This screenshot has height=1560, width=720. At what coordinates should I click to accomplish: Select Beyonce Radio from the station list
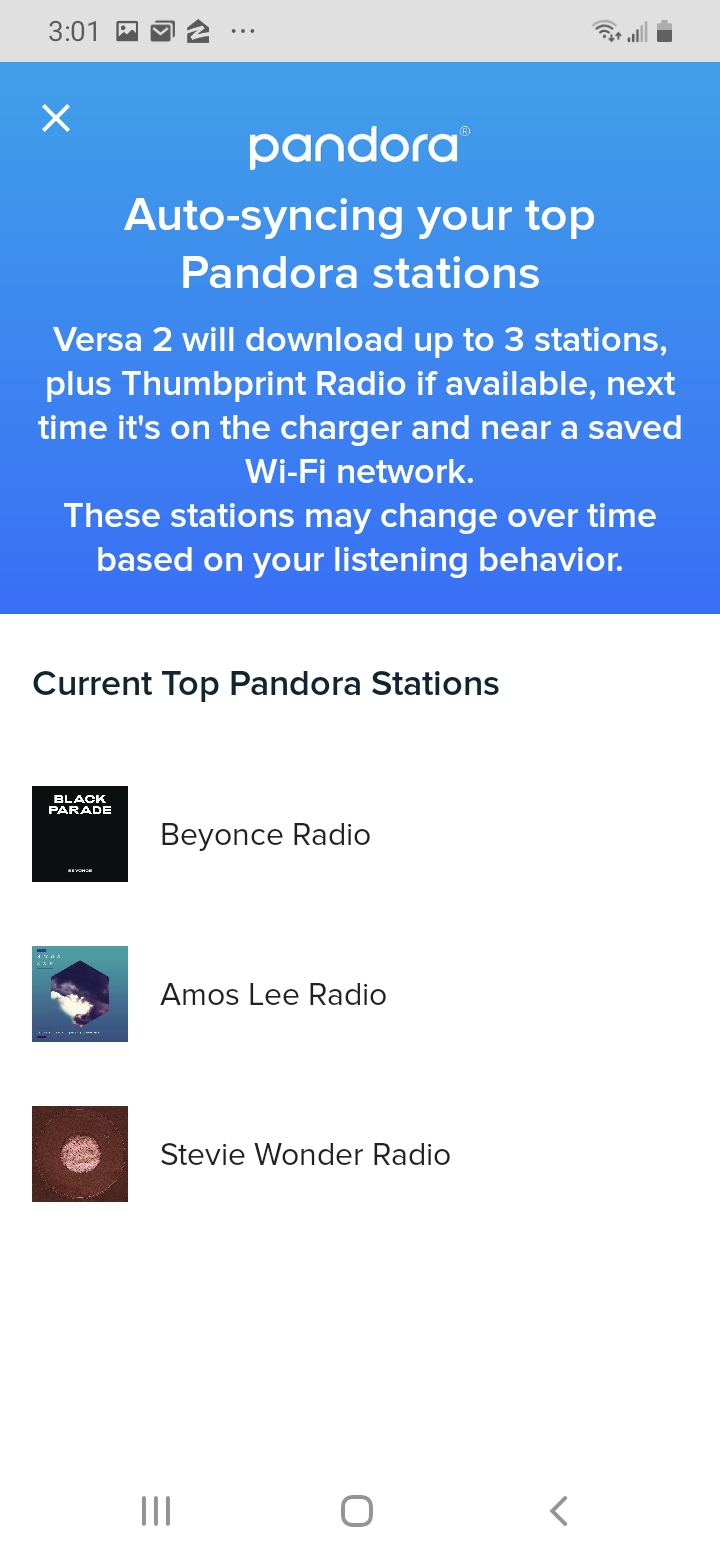[x=264, y=834]
